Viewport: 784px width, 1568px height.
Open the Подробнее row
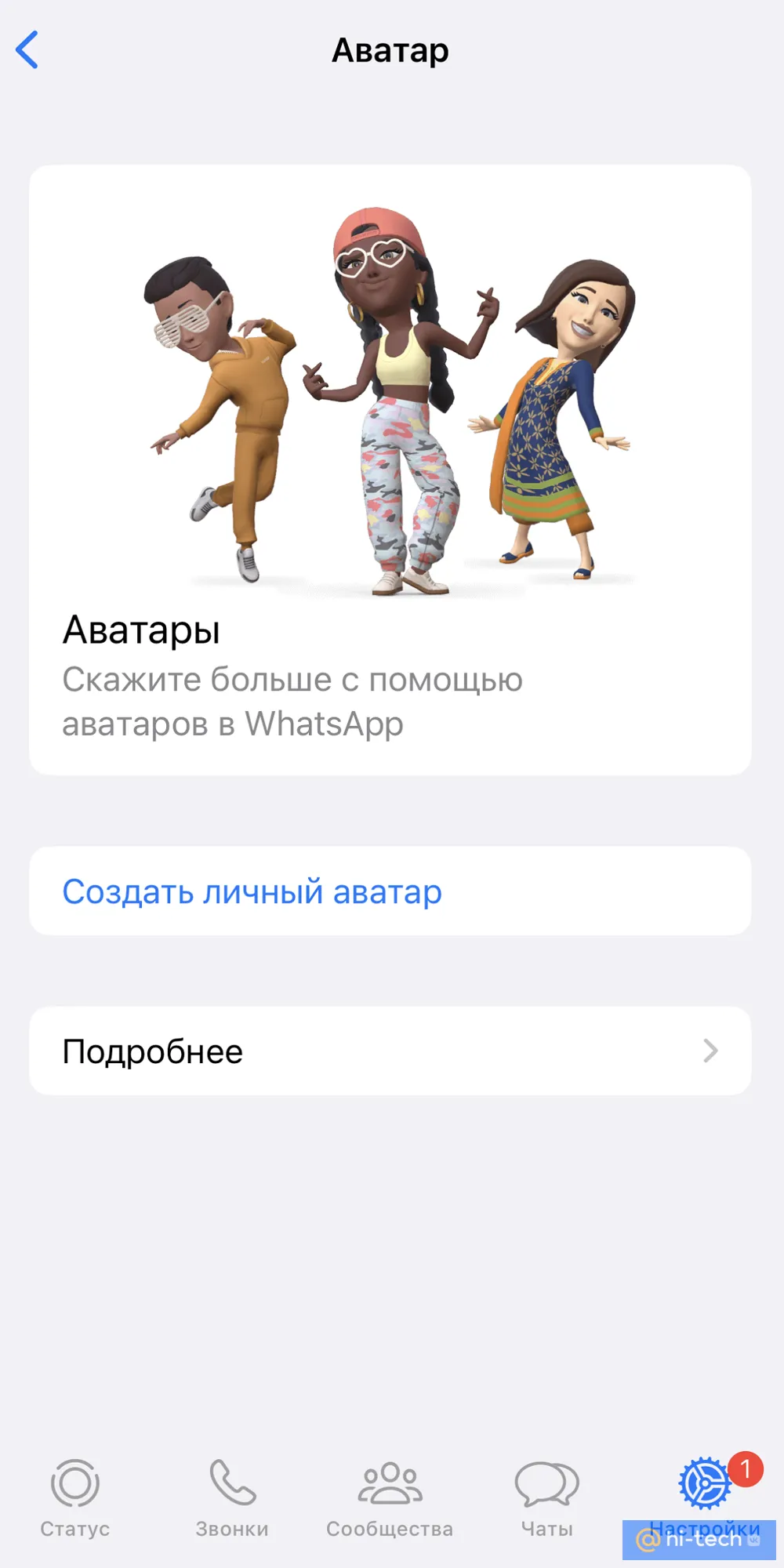390,1051
